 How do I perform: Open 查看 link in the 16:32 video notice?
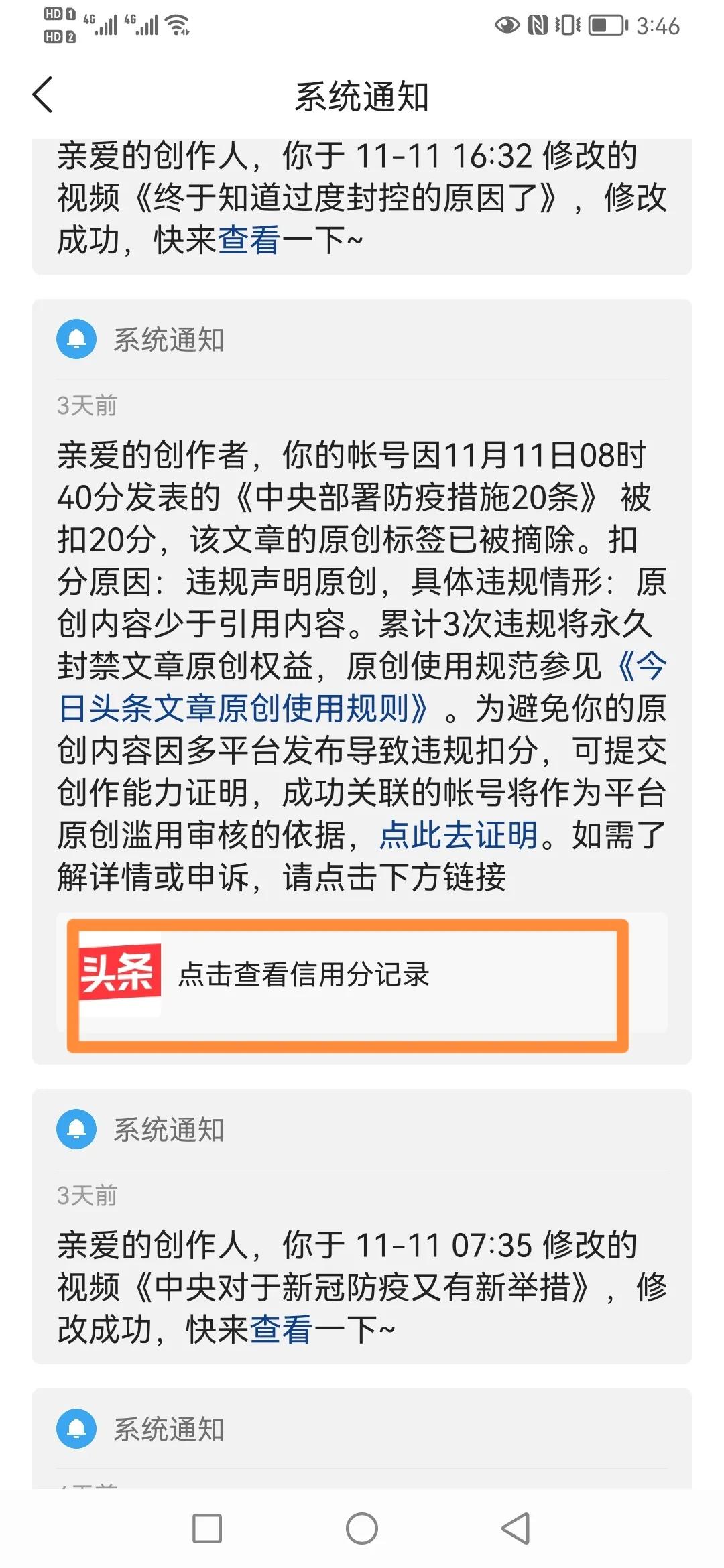point(249,240)
